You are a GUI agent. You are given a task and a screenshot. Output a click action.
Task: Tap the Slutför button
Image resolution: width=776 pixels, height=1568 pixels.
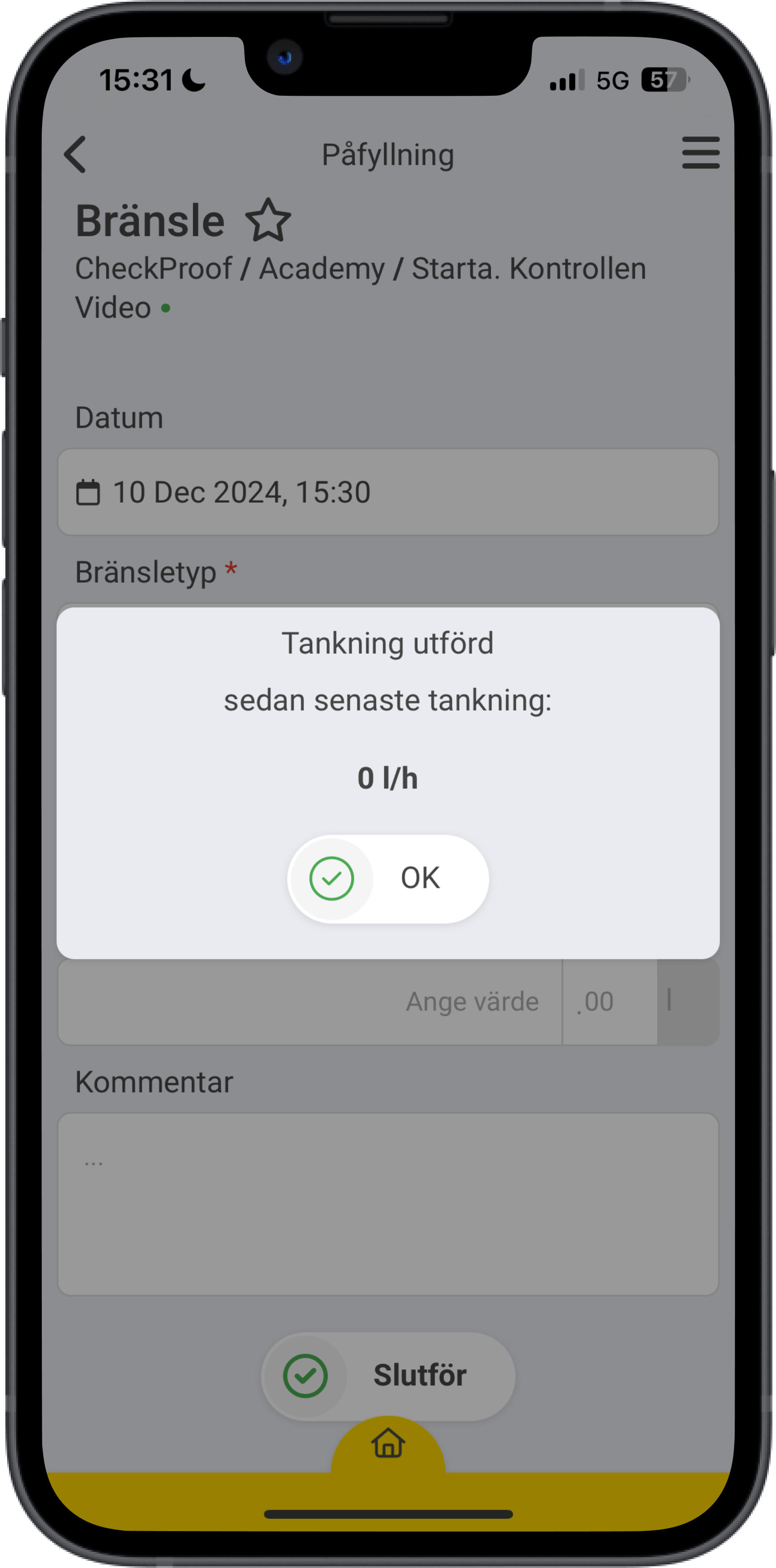point(388,1376)
